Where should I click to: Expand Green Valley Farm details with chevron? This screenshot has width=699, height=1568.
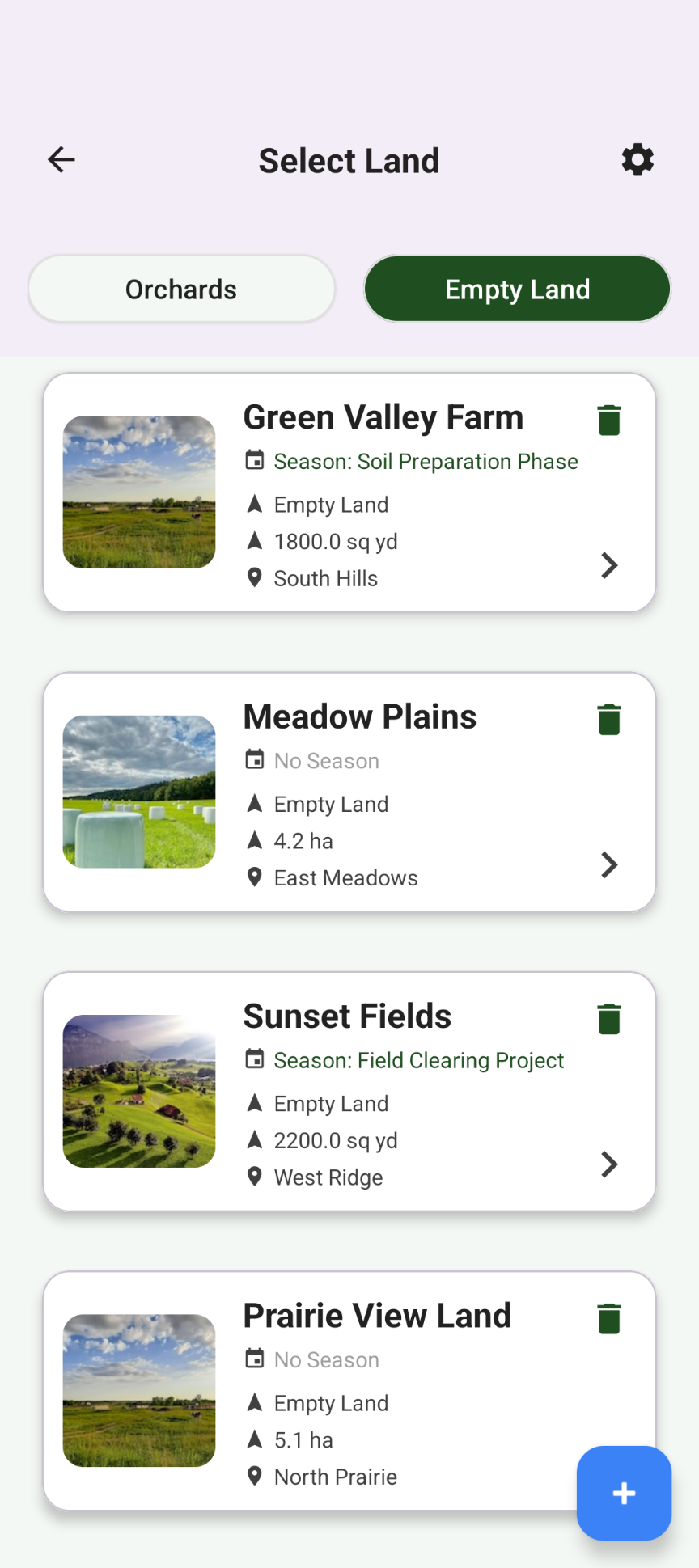pos(609,566)
